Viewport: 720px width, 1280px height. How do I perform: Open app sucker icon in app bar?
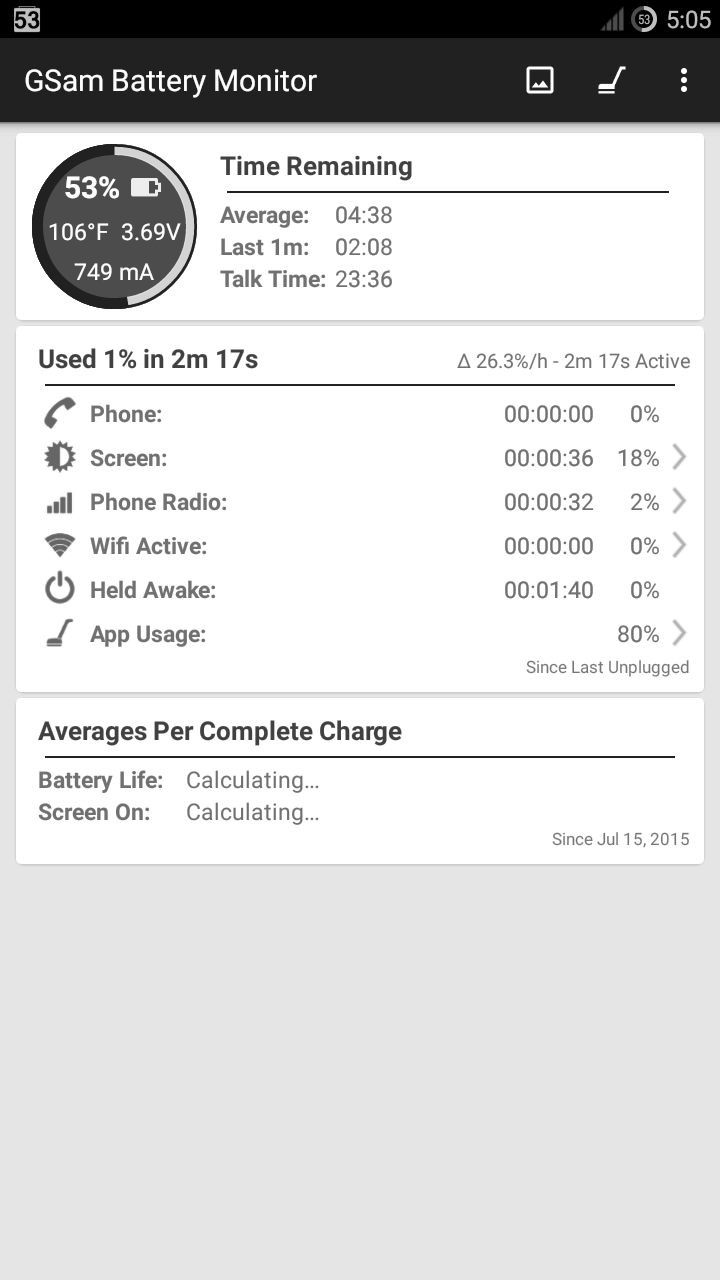coord(612,80)
